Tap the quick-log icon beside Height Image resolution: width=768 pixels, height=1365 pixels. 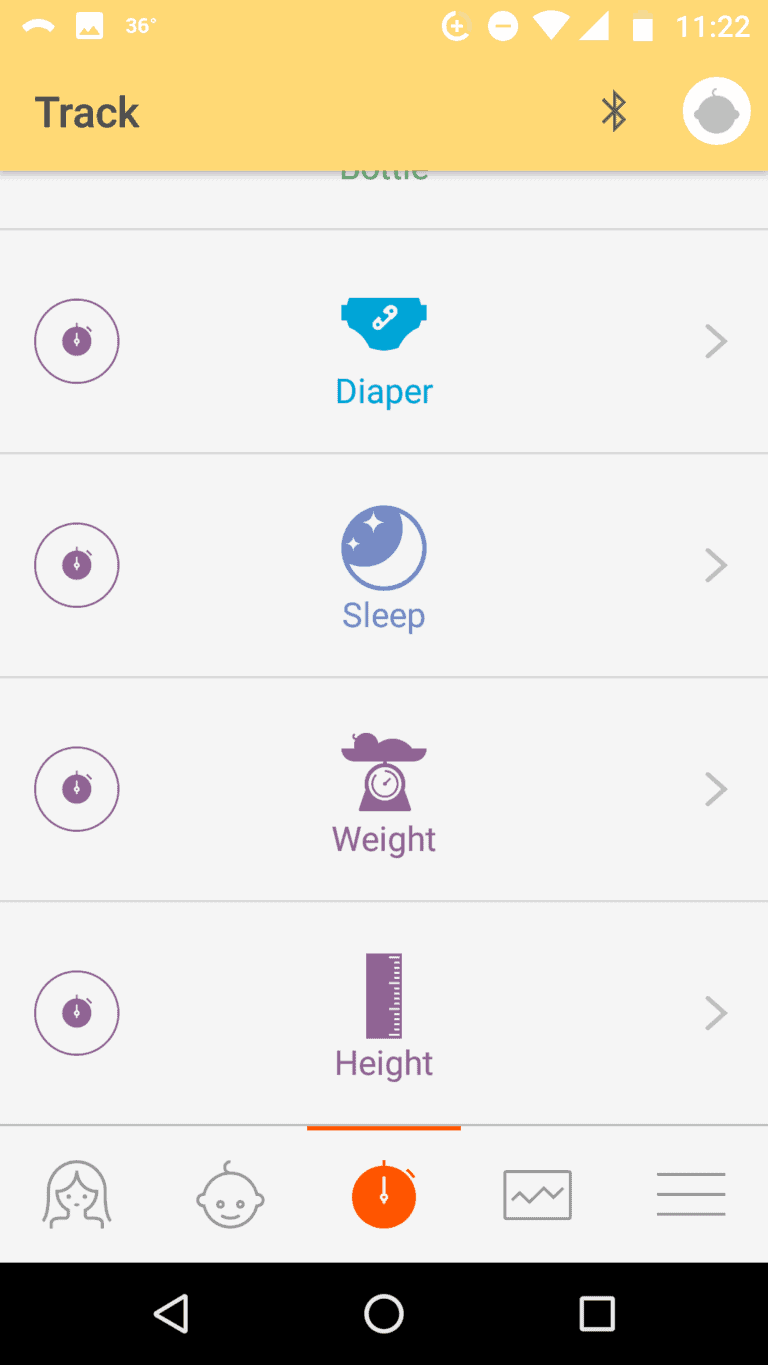point(77,1013)
